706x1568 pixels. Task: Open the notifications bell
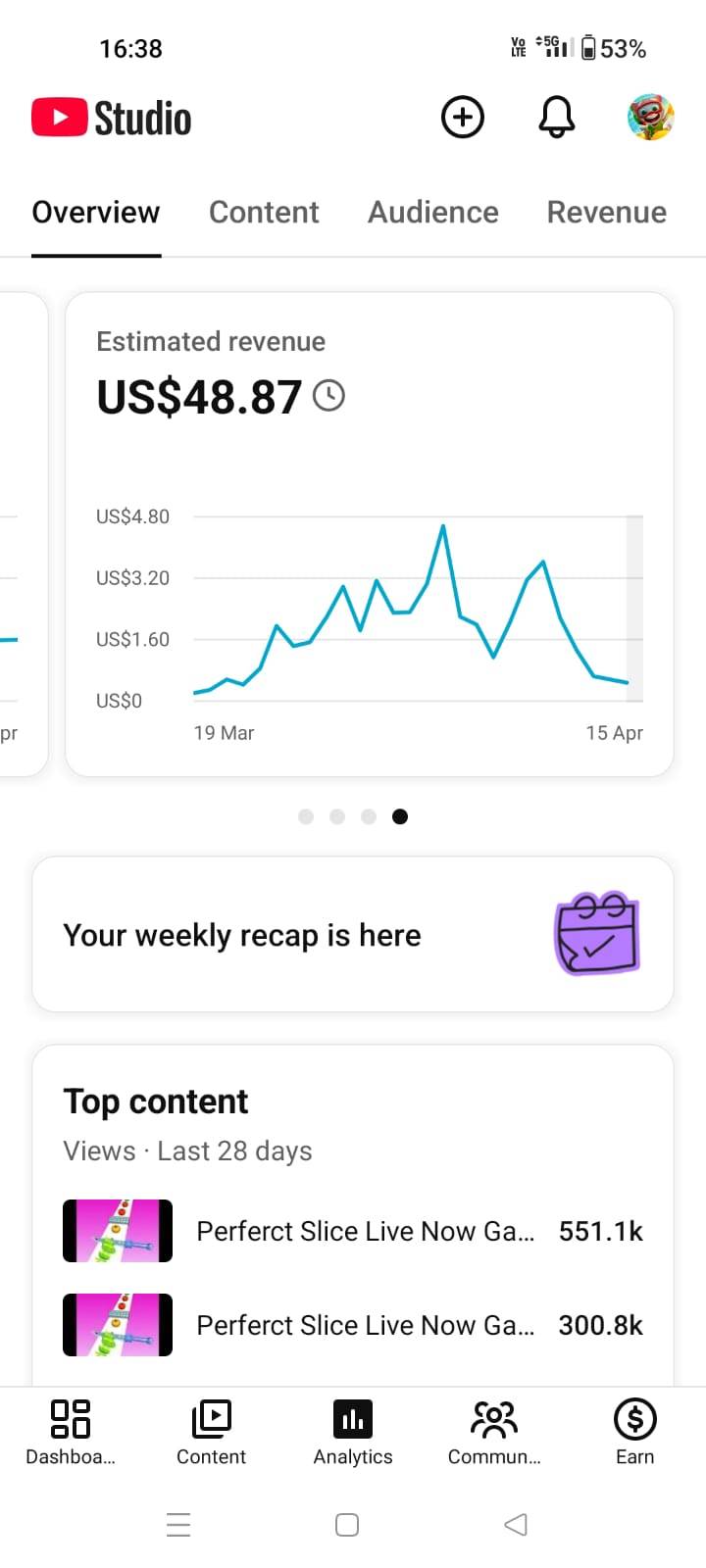556,118
